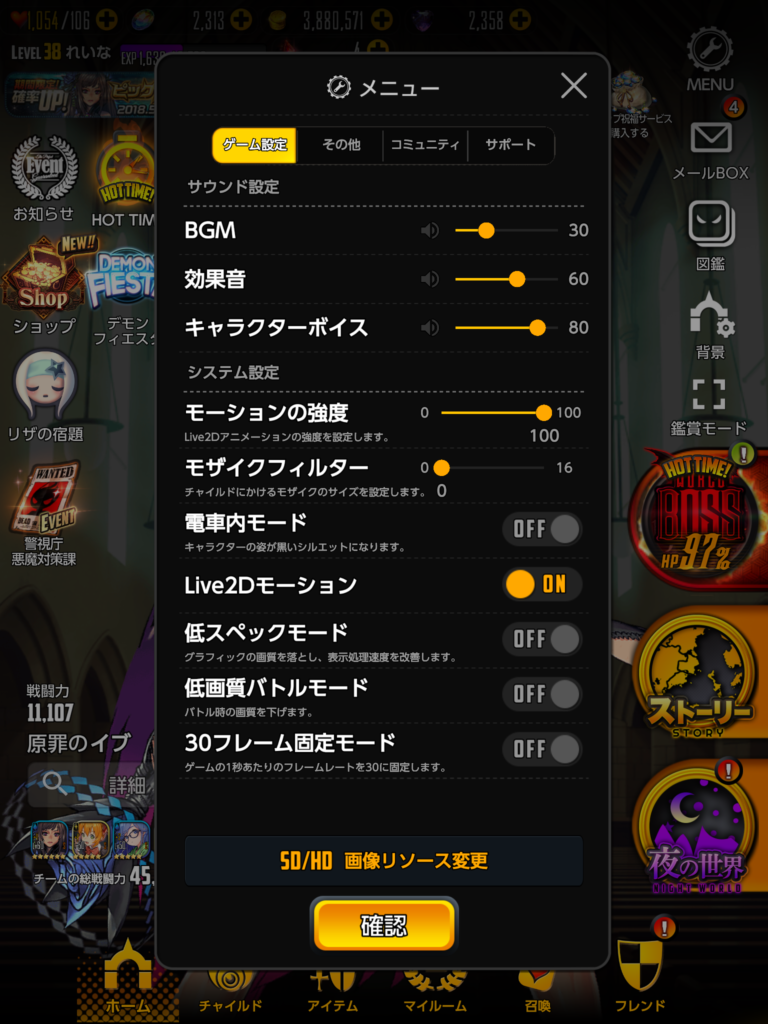
Task: Close the メニュー dialog
Action: click(574, 86)
